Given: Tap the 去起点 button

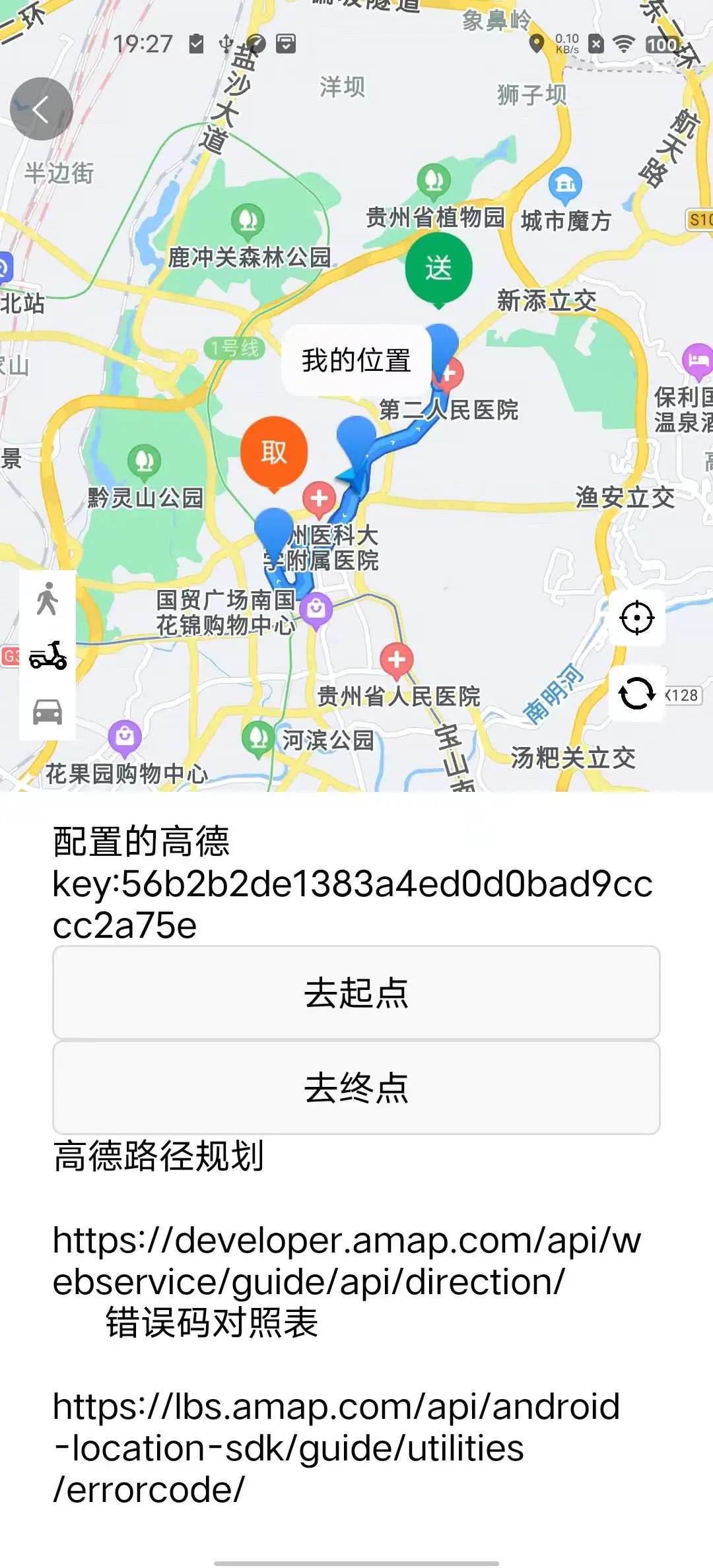Looking at the screenshot, I should [x=356, y=993].
